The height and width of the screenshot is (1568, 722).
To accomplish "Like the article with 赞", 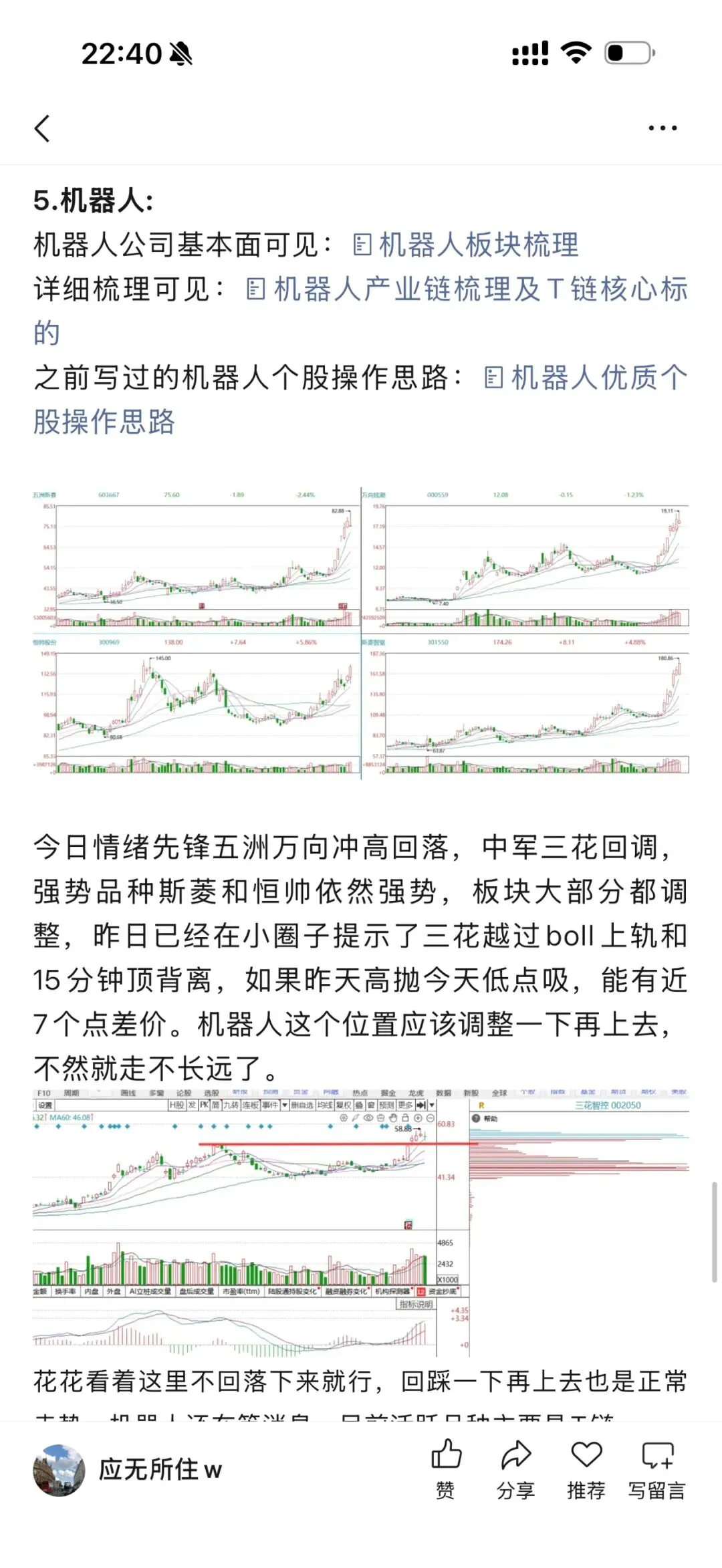I will click(446, 1469).
